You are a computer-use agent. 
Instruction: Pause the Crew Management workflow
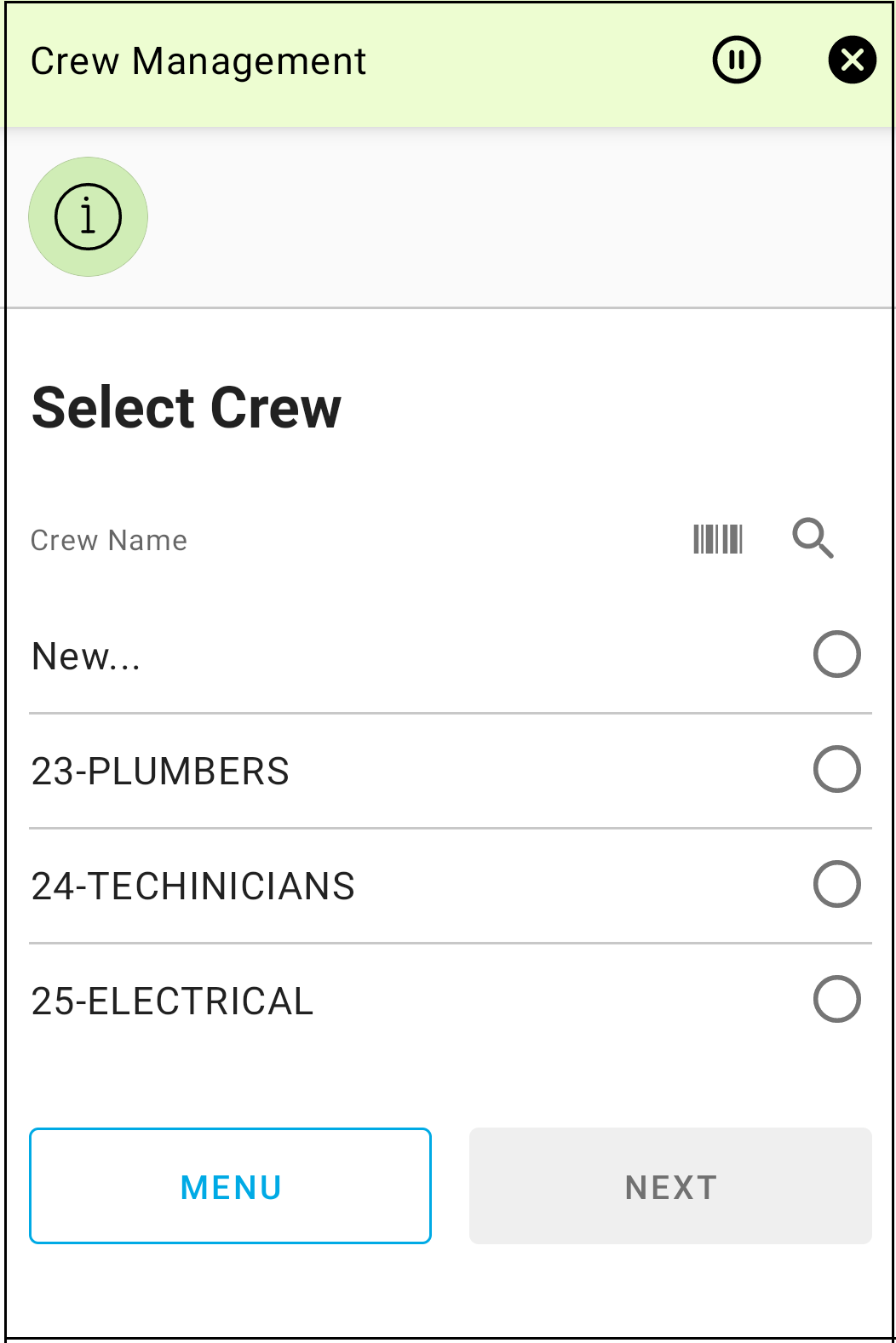coord(736,60)
